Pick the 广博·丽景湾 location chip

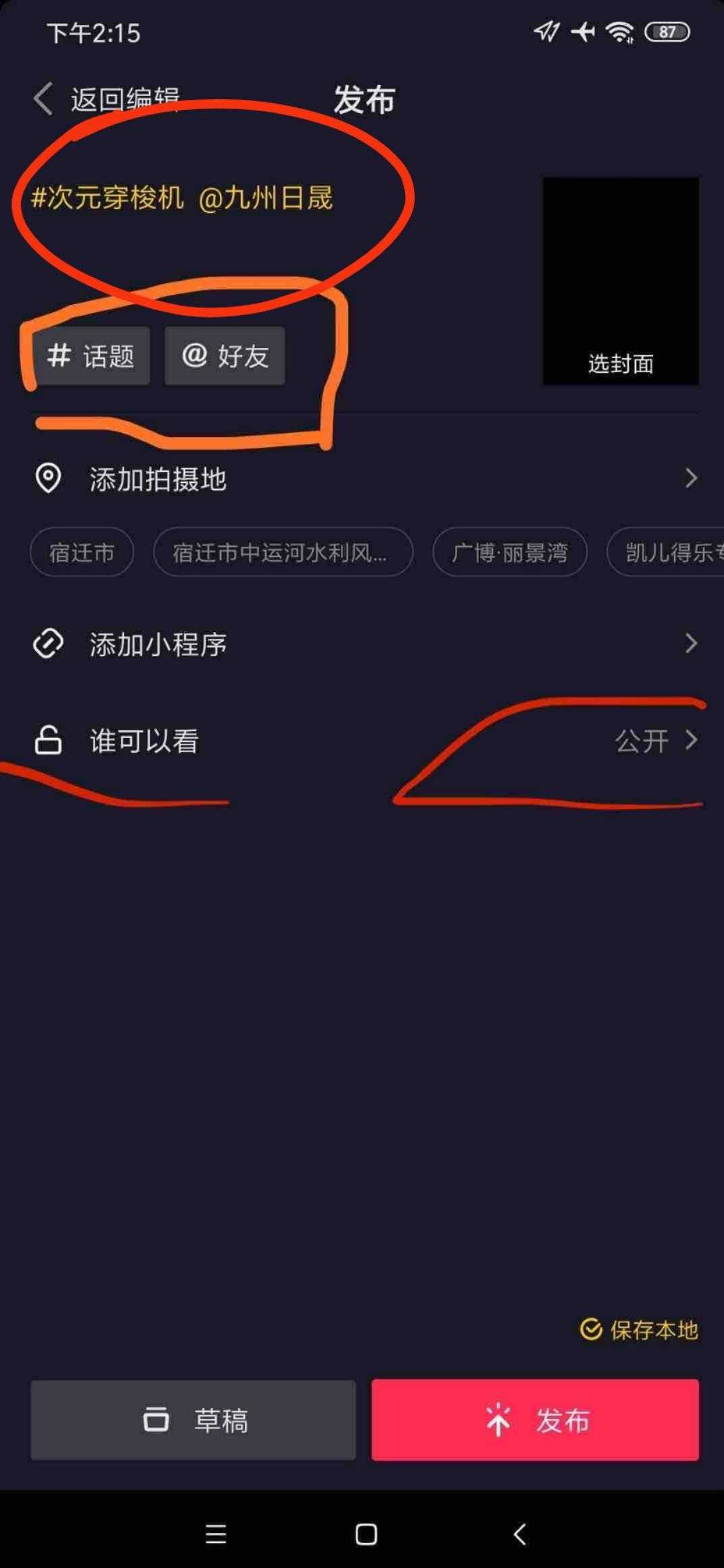(509, 552)
